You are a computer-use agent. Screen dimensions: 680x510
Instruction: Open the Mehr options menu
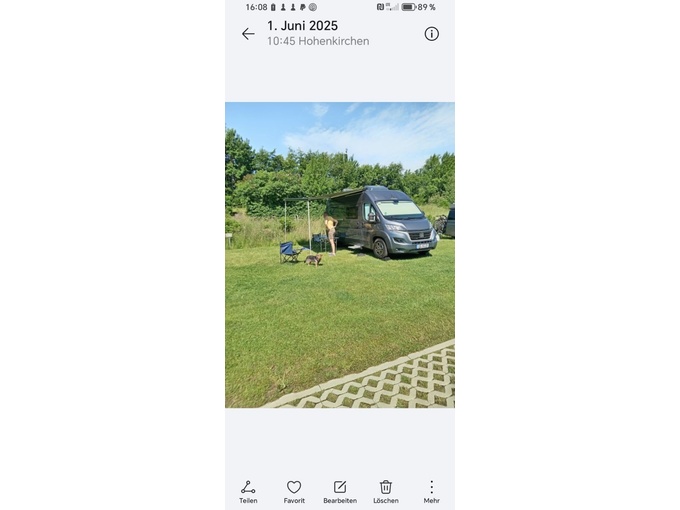click(431, 490)
